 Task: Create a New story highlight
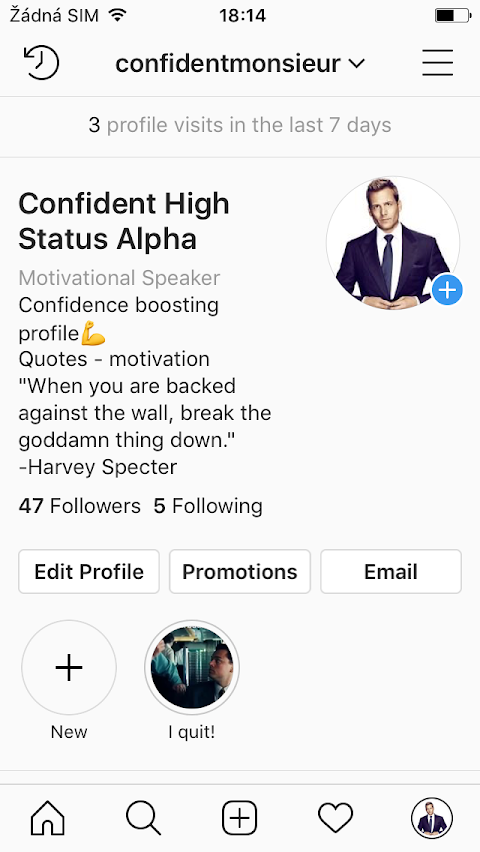(69, 667)
